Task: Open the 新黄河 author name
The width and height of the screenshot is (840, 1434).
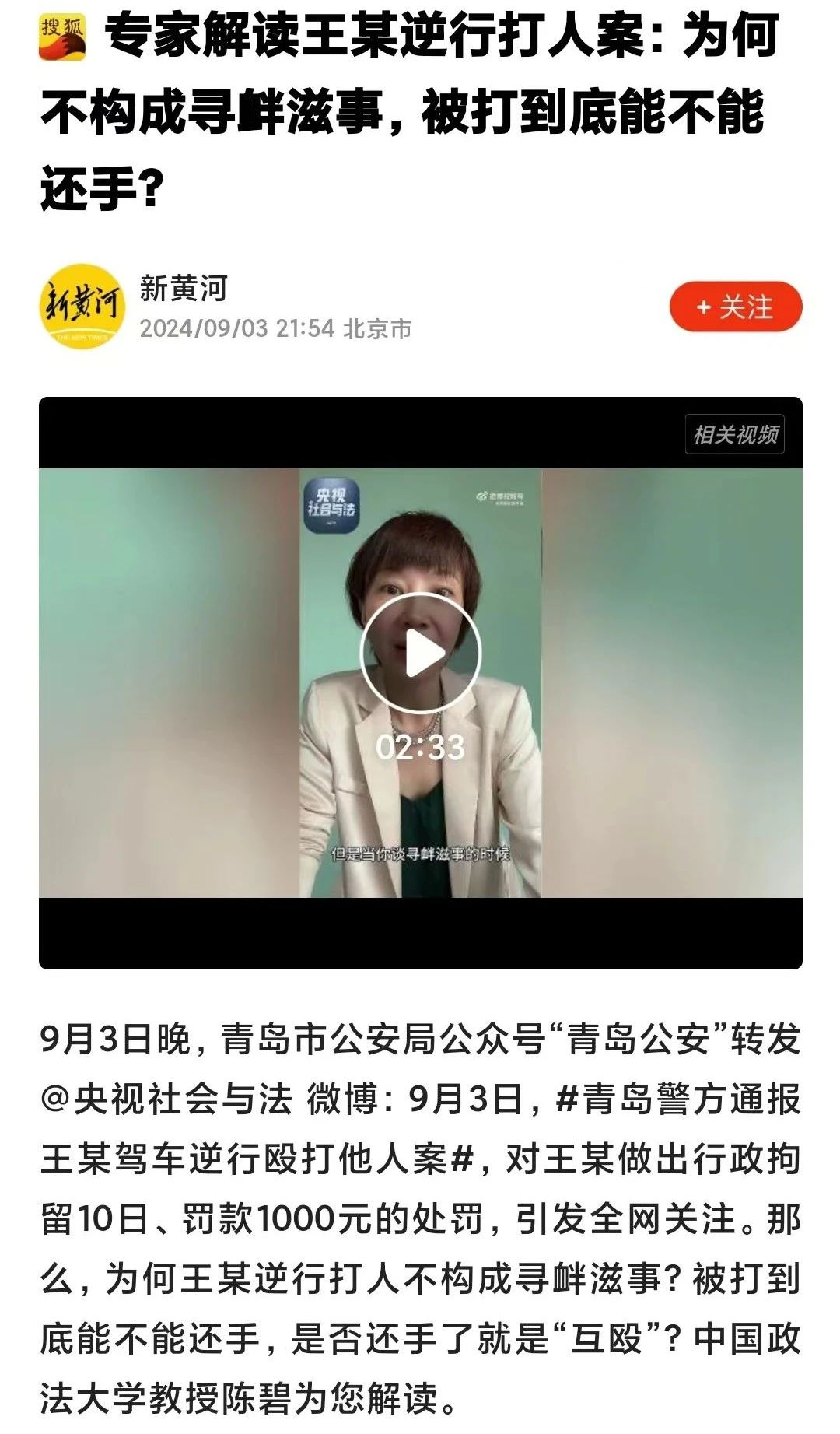Action: coord(184,288)
